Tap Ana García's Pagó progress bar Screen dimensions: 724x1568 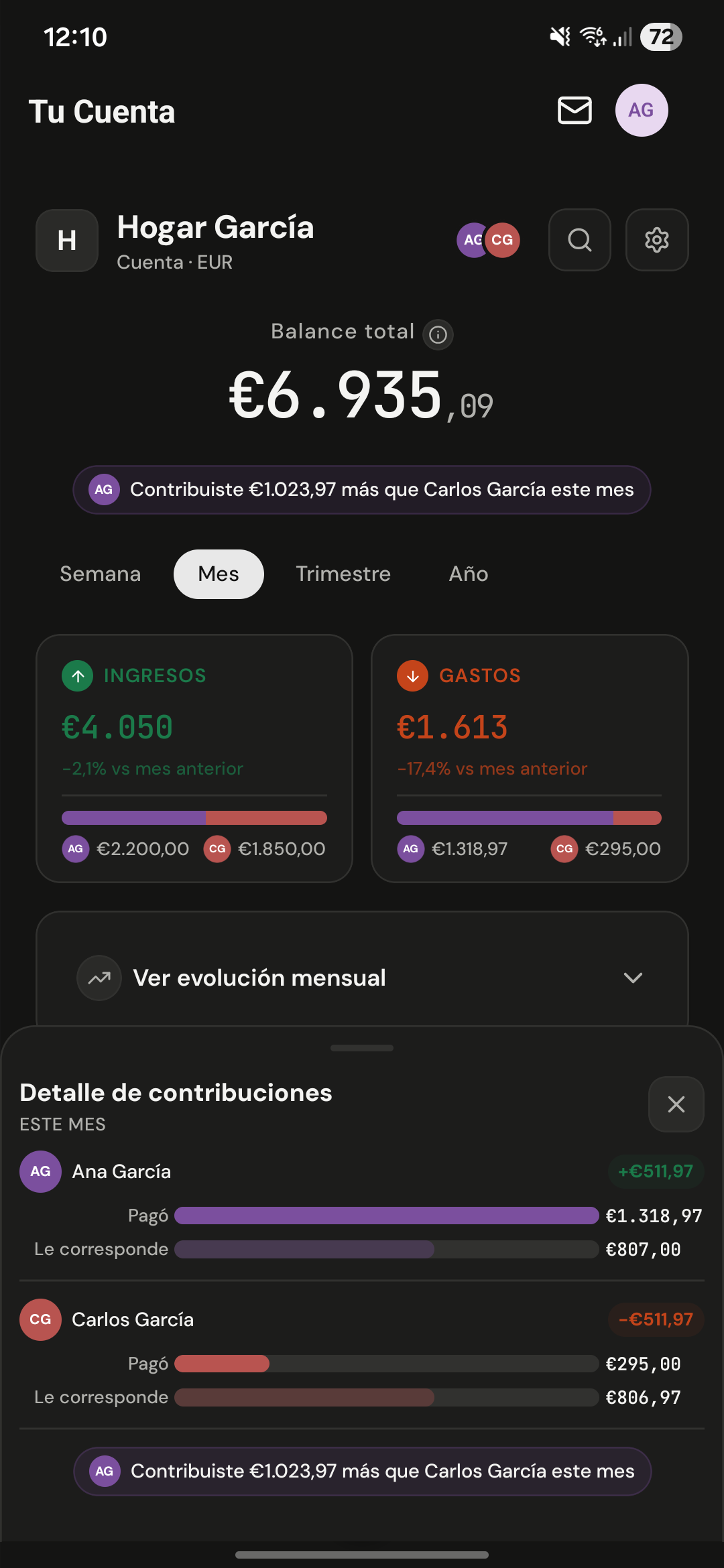click(386, 1216)
